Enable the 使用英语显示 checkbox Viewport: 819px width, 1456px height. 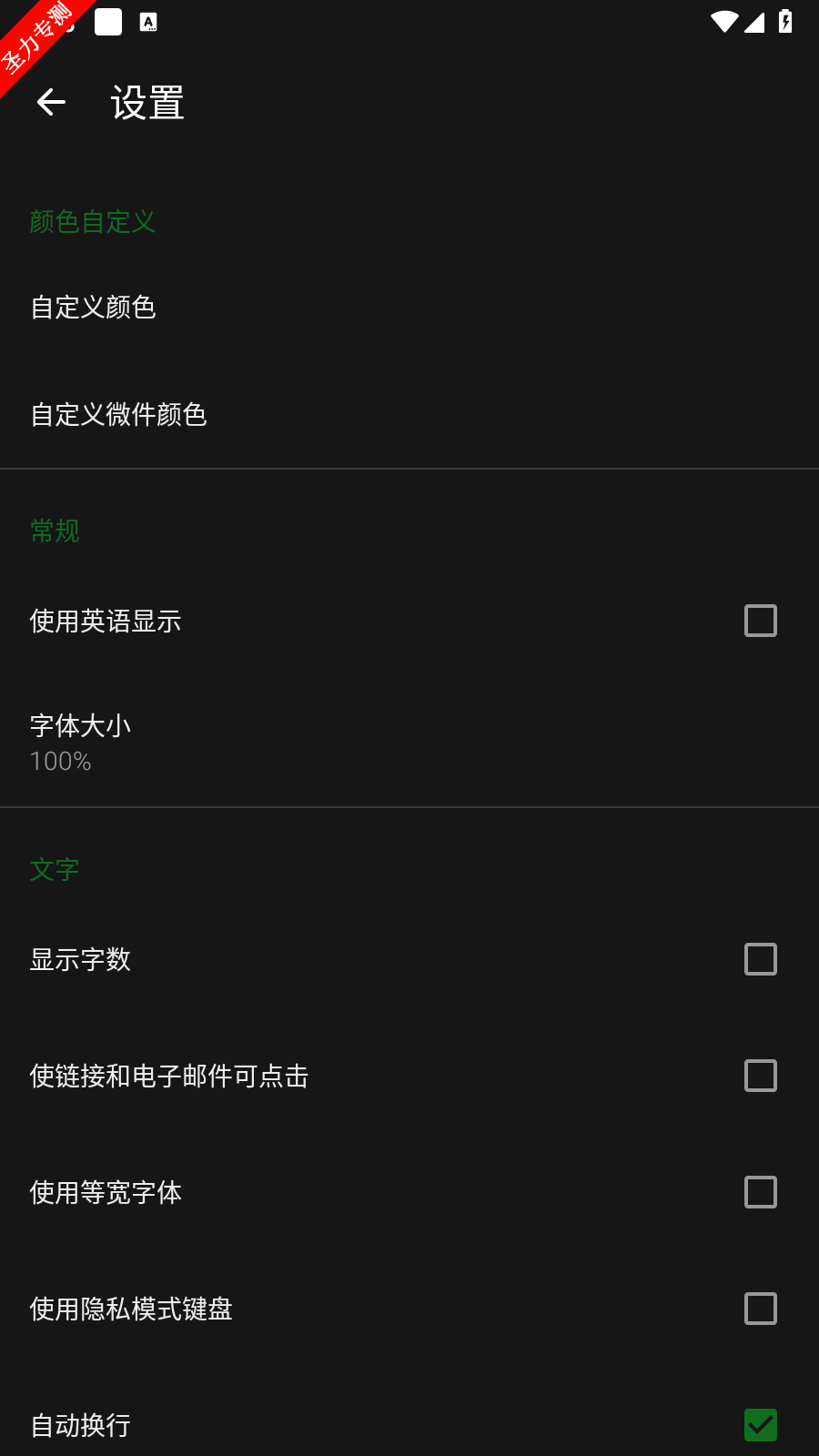[761, 621]
